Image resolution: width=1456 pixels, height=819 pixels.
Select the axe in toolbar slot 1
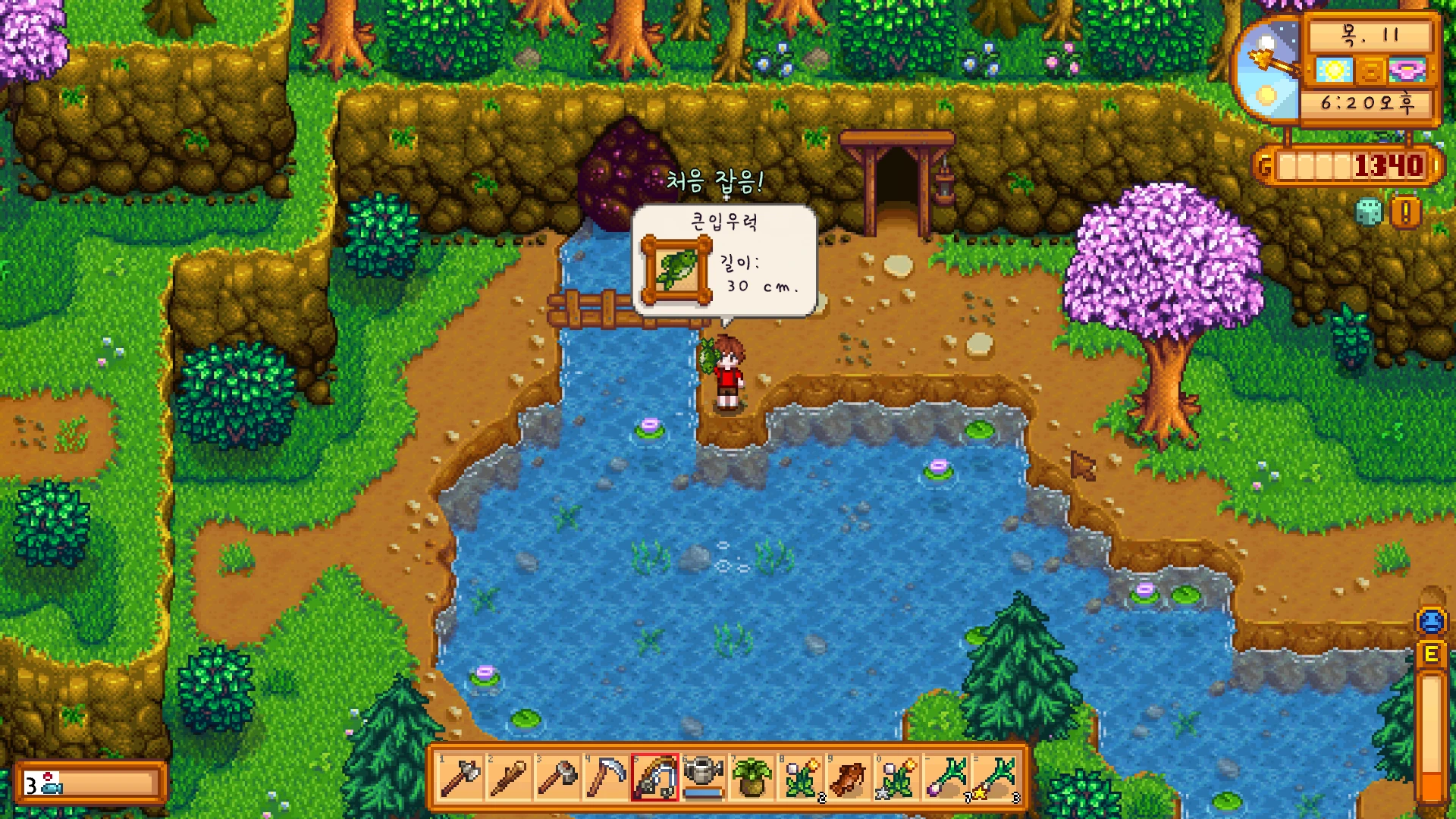pos(460,777)
